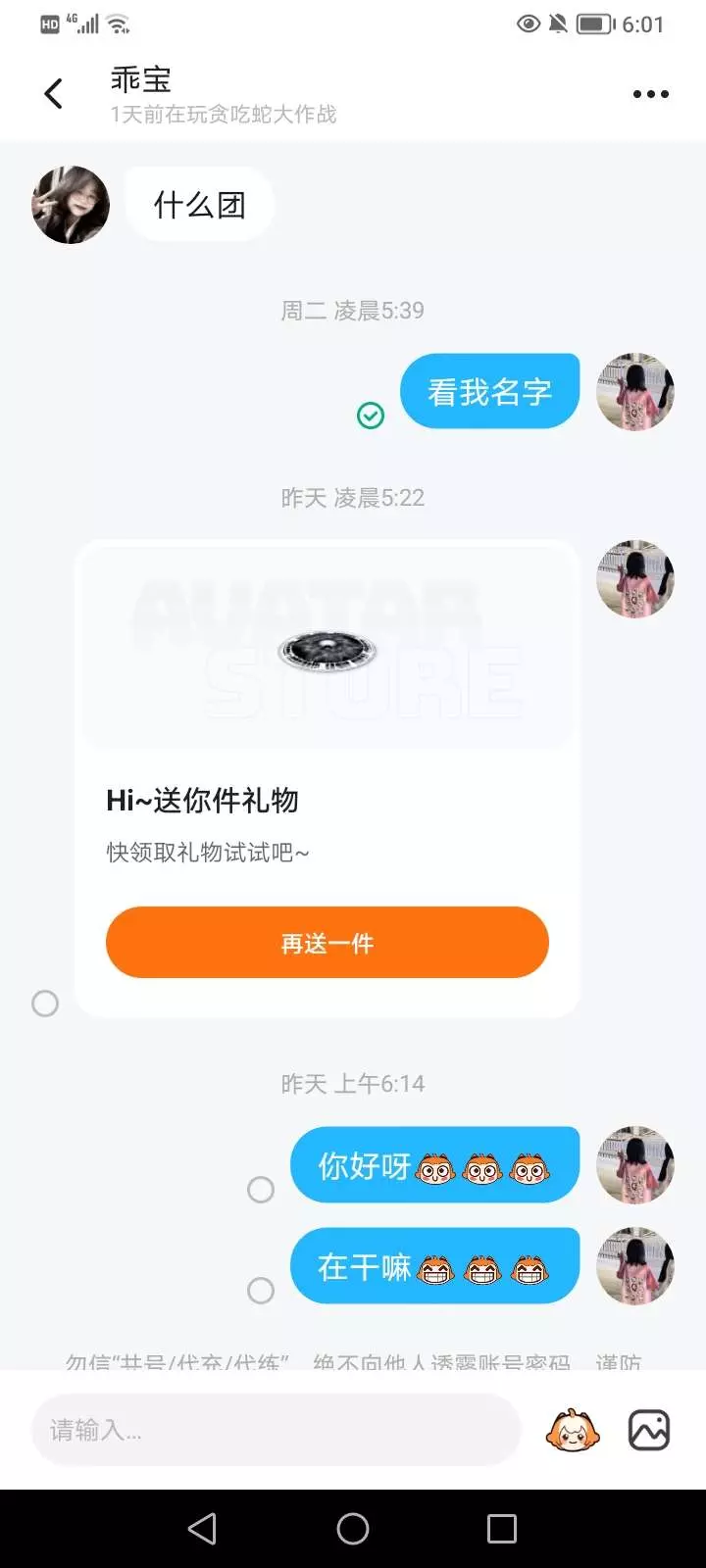Focus the 请输入 message field

[x=275, y=1431]
